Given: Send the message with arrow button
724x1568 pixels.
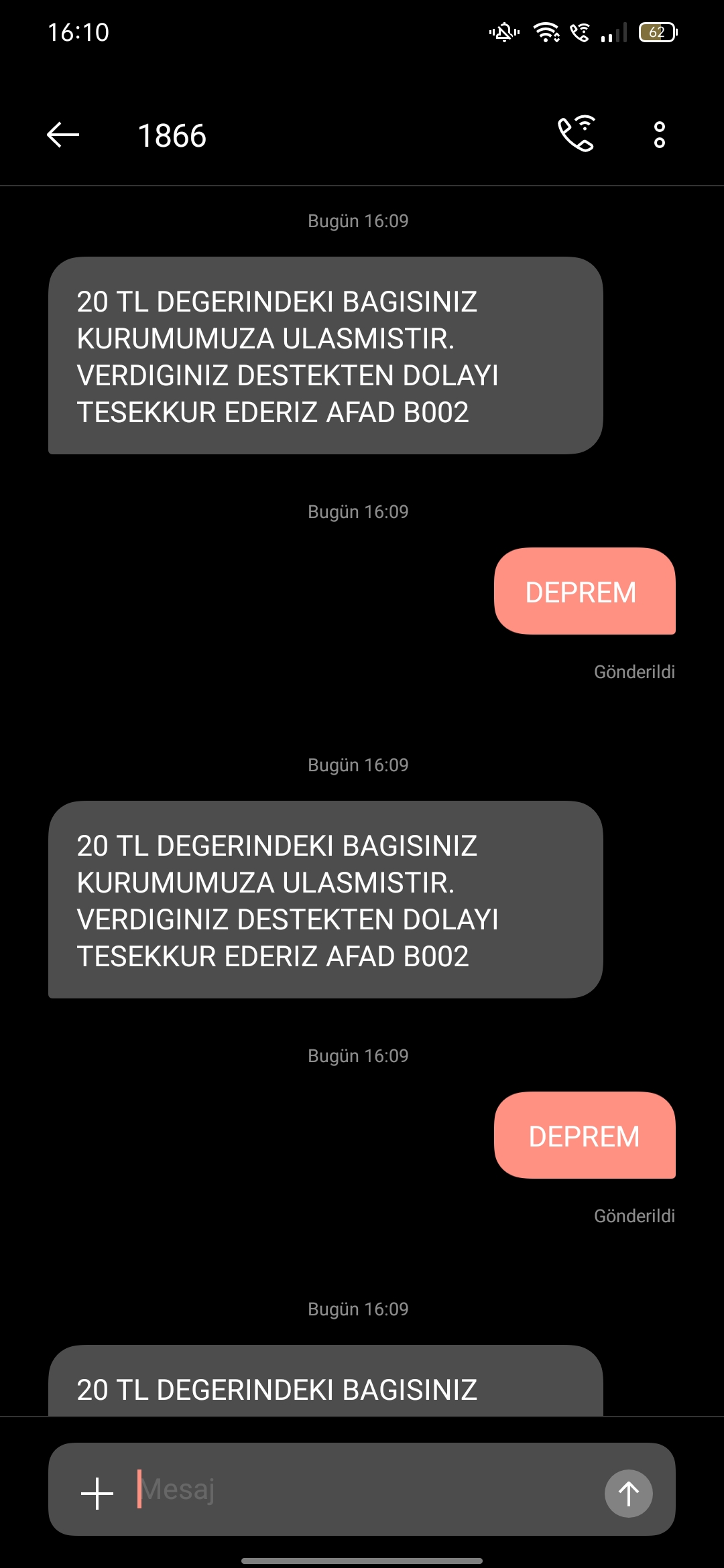Looking at the screenshot, I should click(x=628, y=1493).
